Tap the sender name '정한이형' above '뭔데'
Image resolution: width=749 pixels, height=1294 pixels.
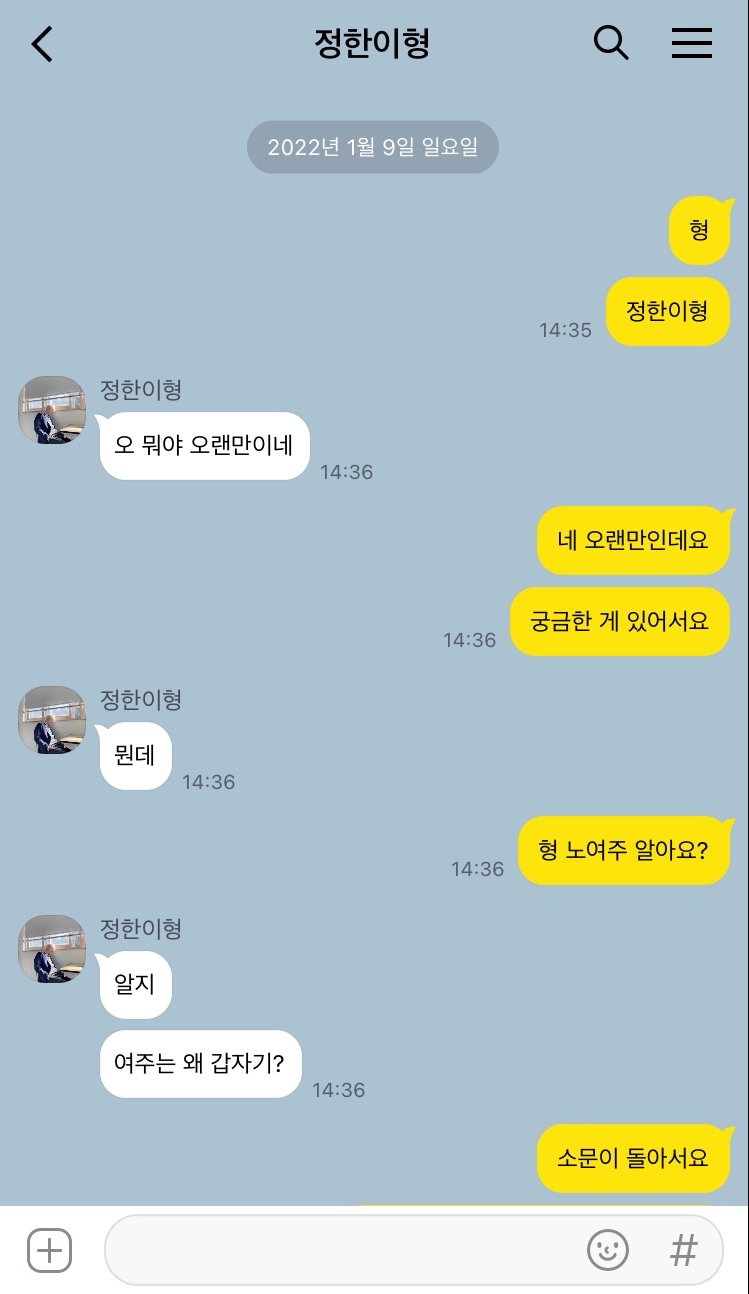[137, 701]
